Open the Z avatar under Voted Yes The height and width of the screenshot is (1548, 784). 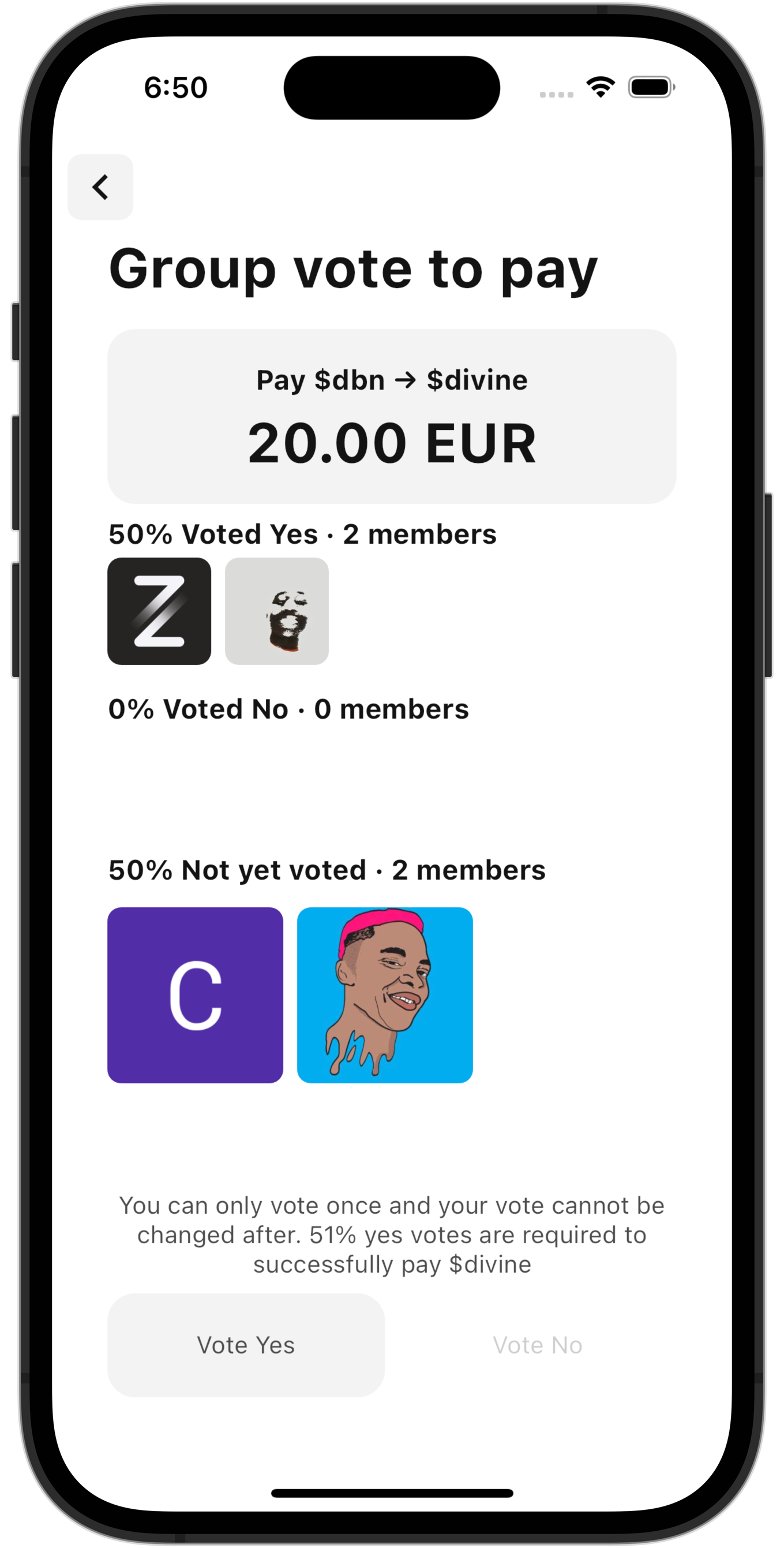(159, 611)
